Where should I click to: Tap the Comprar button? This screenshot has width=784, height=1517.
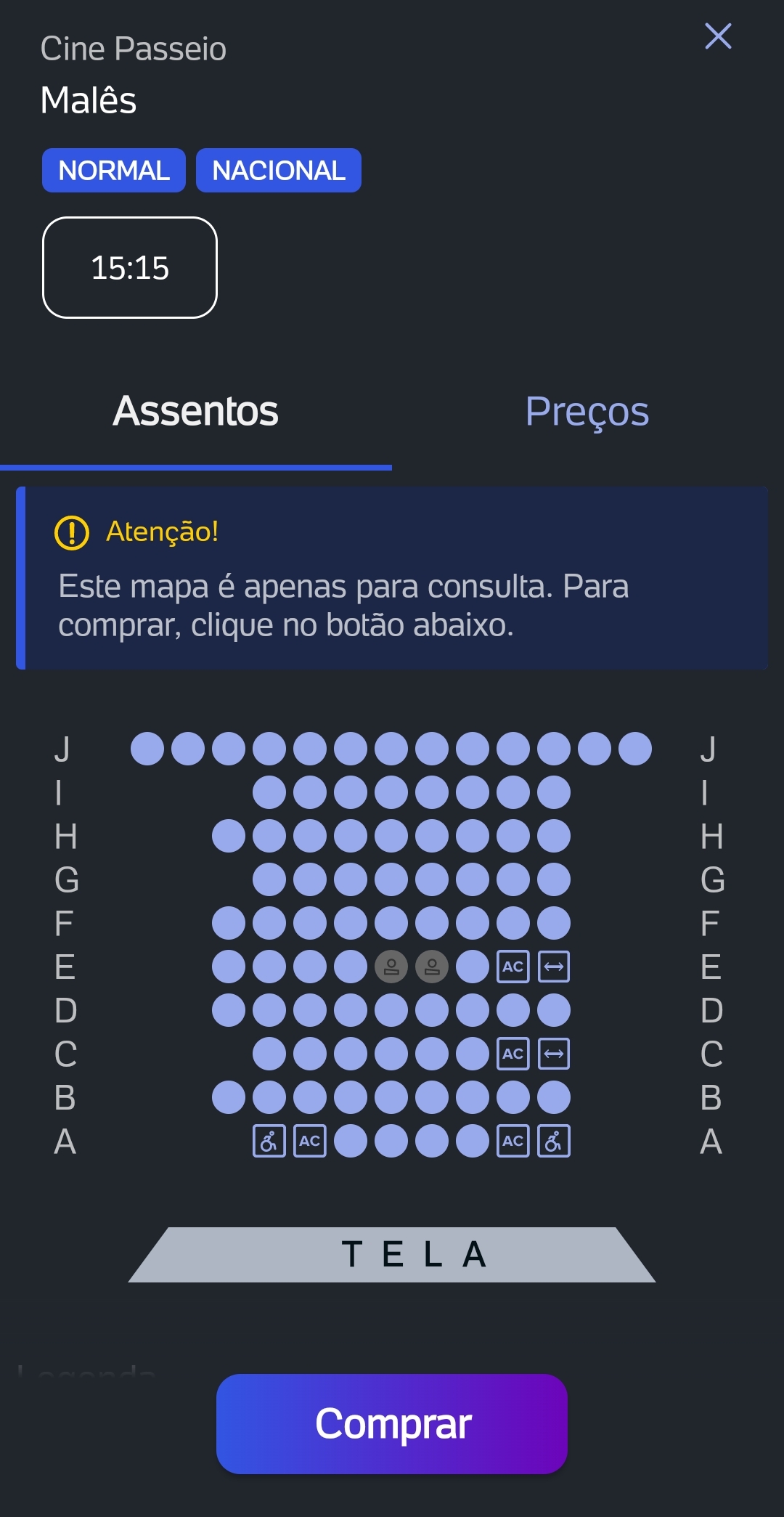392,1423
